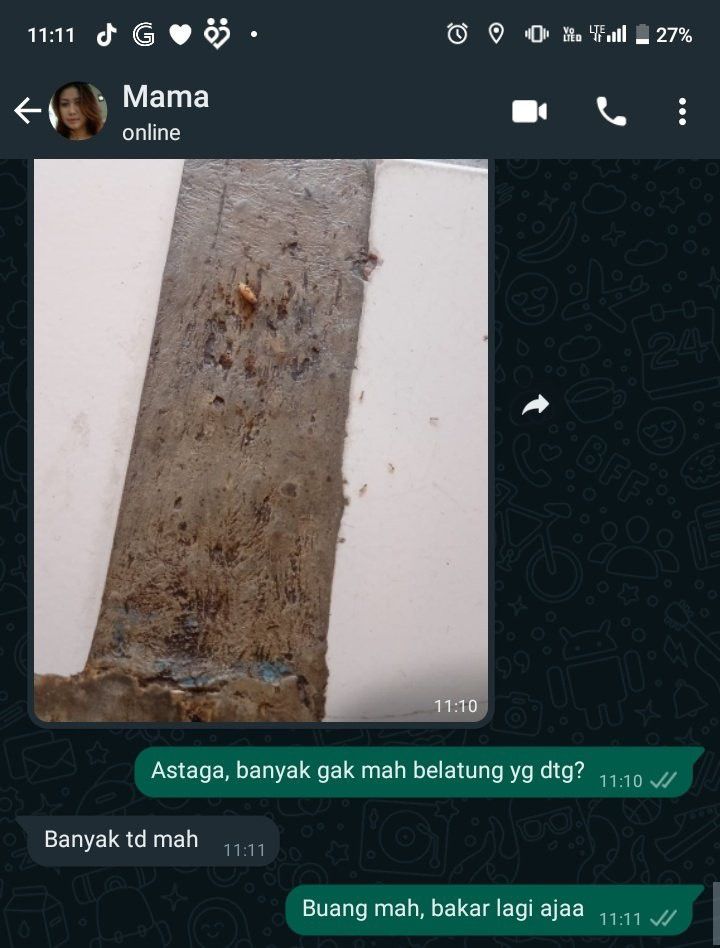The image size is (720, 948).
Task: Start a voice call with Mama
Action: coord(611,111)
